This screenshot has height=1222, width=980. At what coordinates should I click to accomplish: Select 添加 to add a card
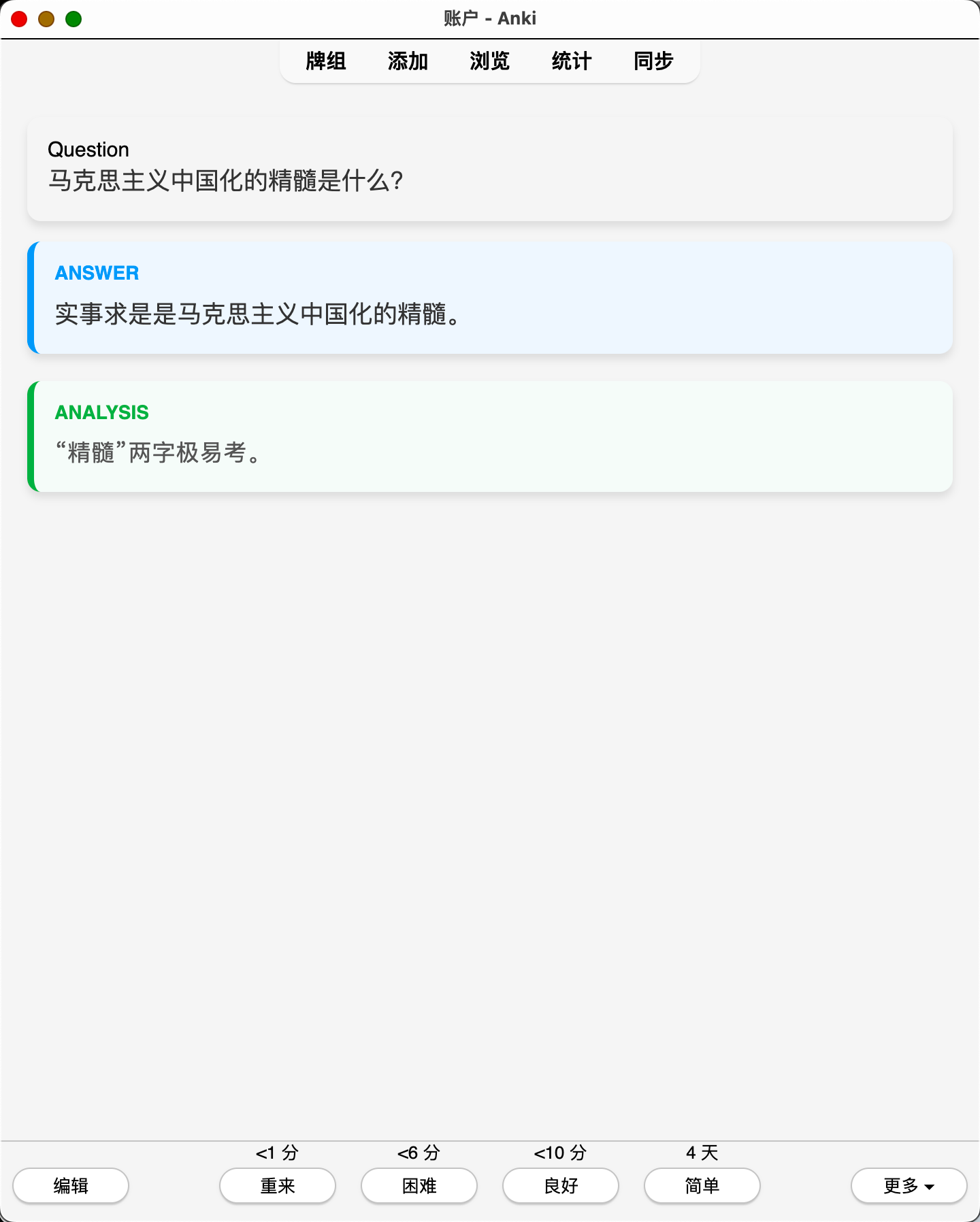point(408,61)
